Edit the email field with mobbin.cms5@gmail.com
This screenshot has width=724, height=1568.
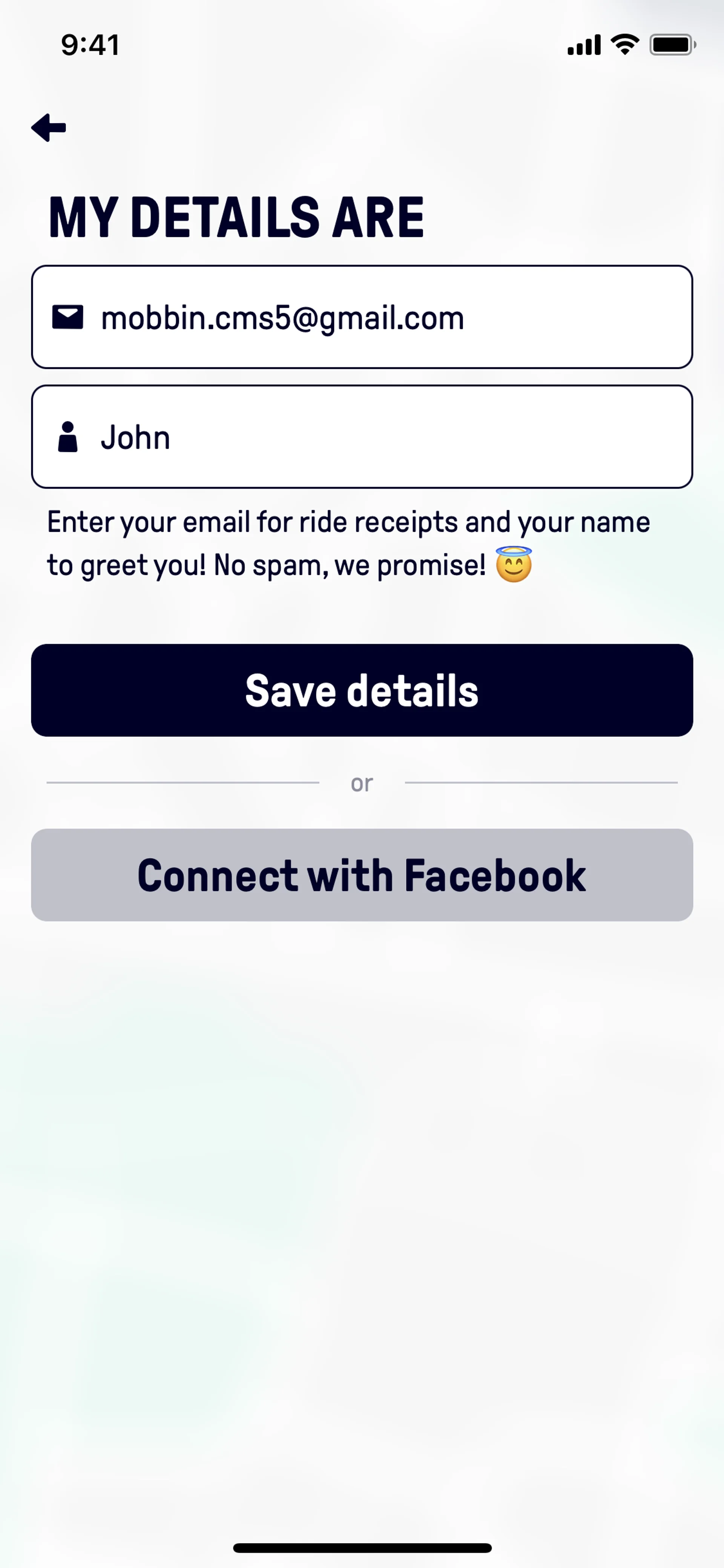pos(362,316)
